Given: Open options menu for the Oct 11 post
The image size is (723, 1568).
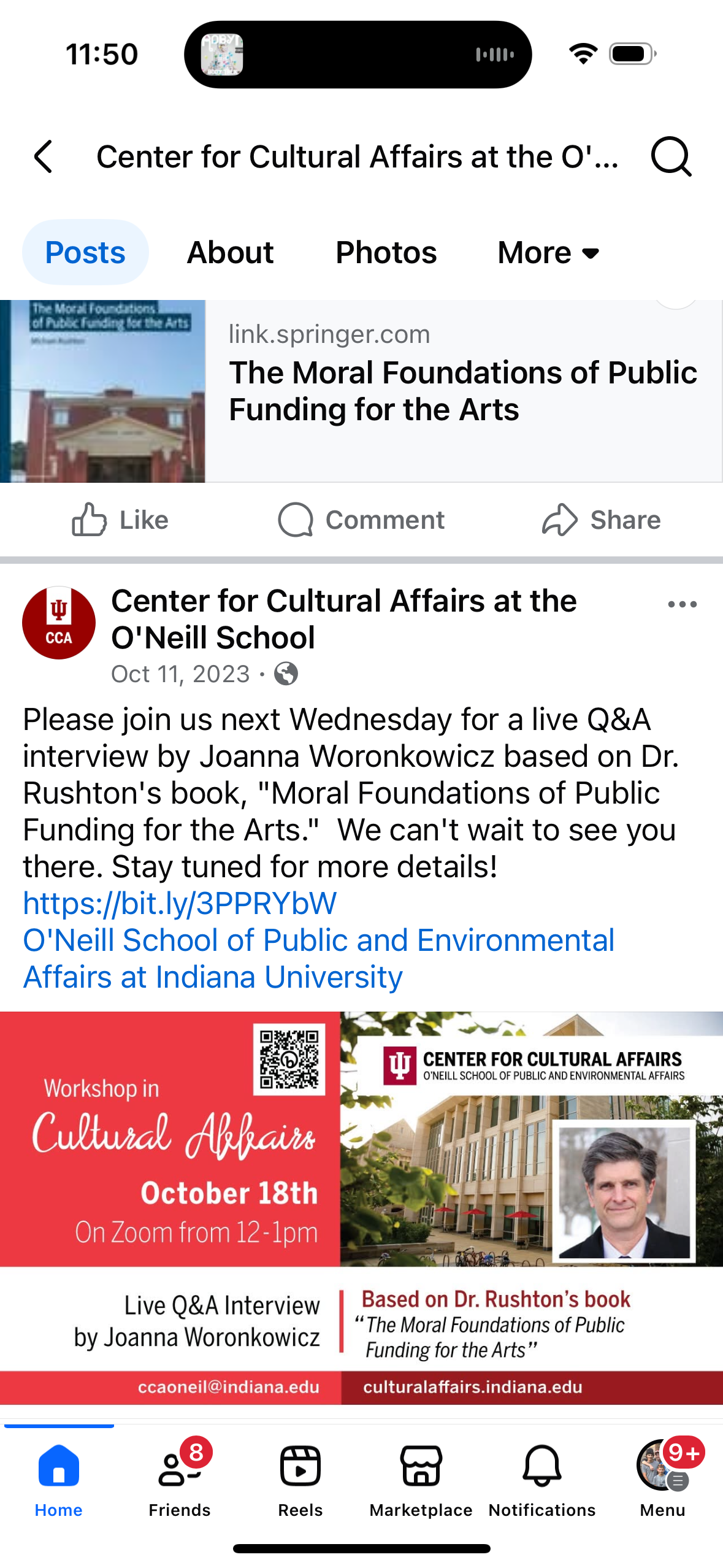Looking at the screenshot, I should pos(682,604).
